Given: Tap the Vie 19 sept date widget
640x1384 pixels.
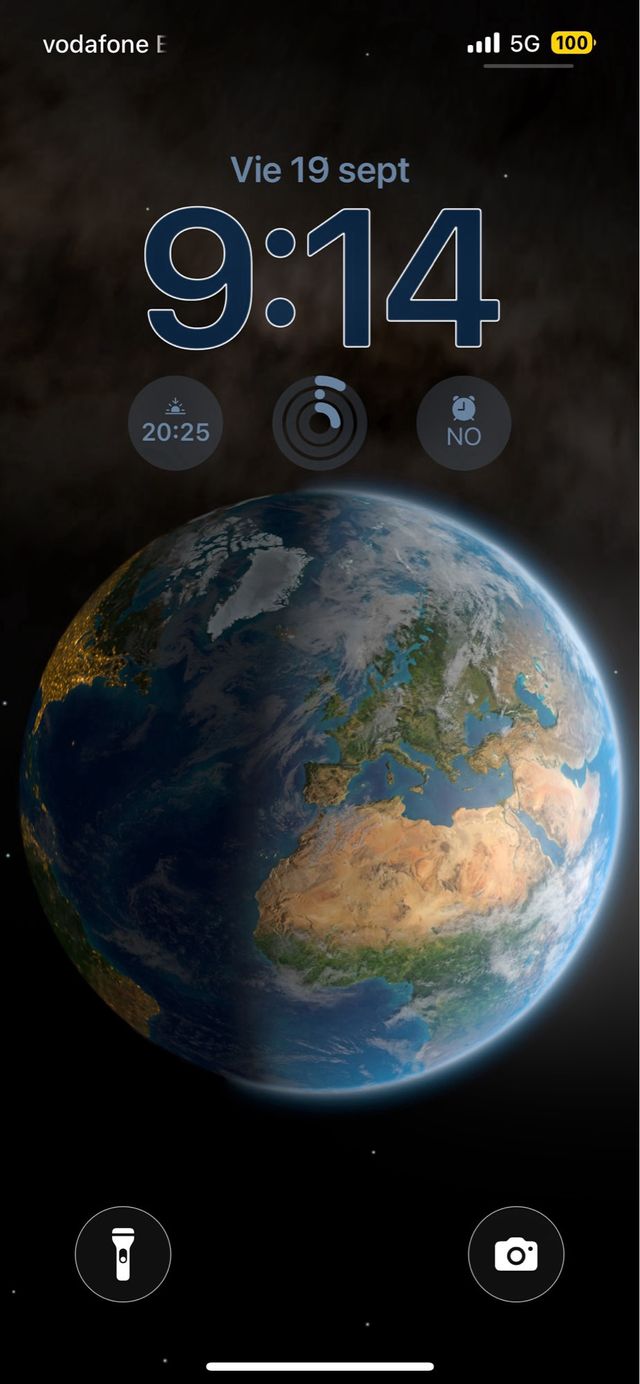Looking at the screenshot, I should click(x=320, y=170).
